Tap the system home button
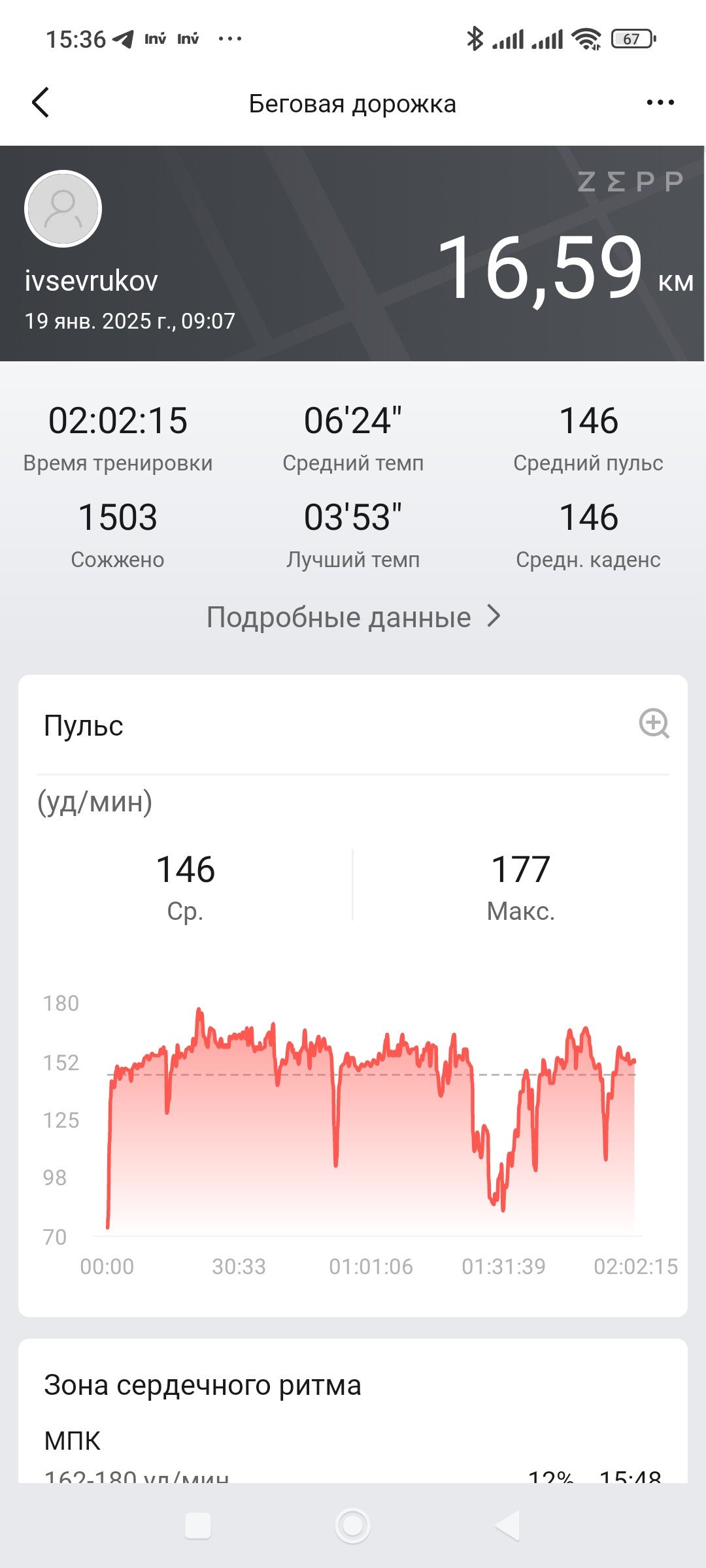The width and height of the screenshot is (706, 1568). point(353,1526)
